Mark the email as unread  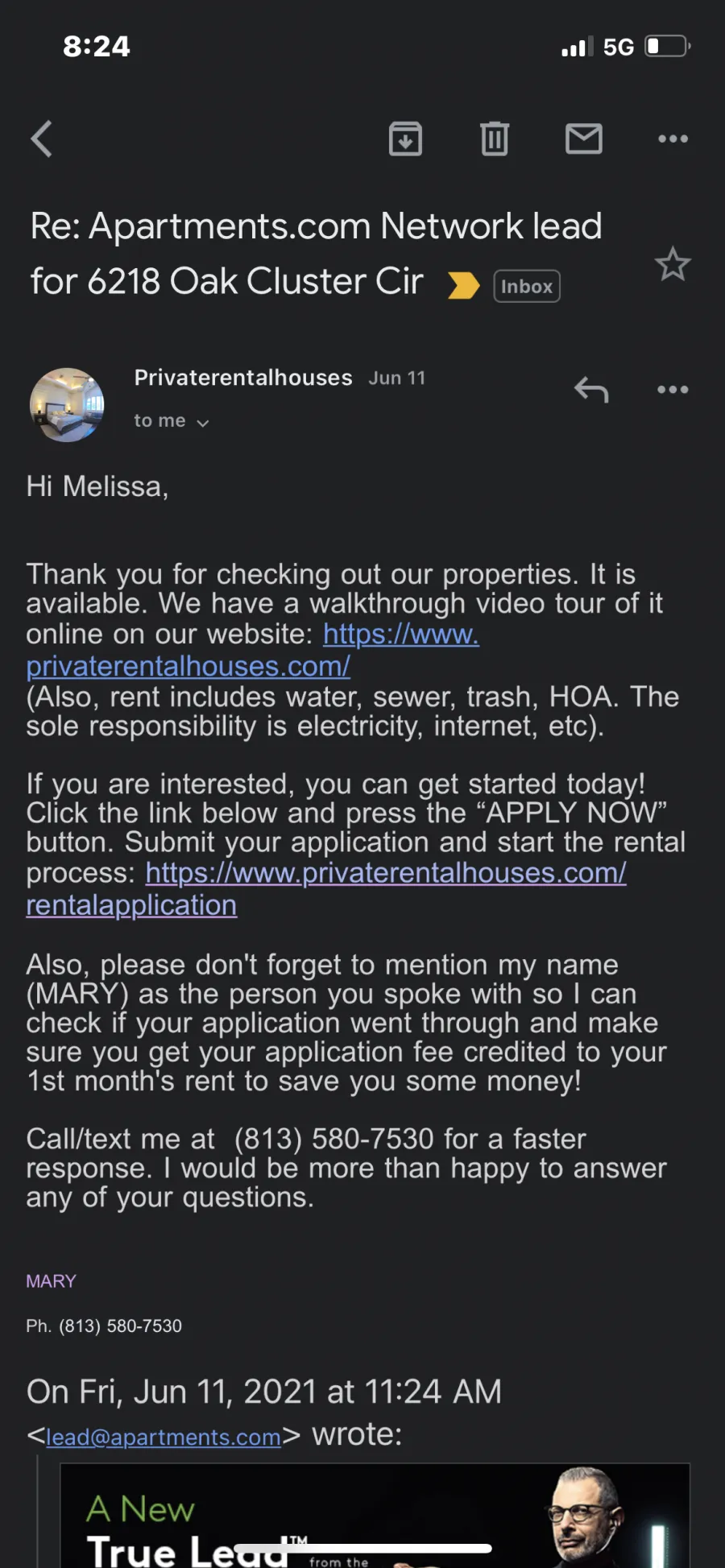tap(584, 139)
